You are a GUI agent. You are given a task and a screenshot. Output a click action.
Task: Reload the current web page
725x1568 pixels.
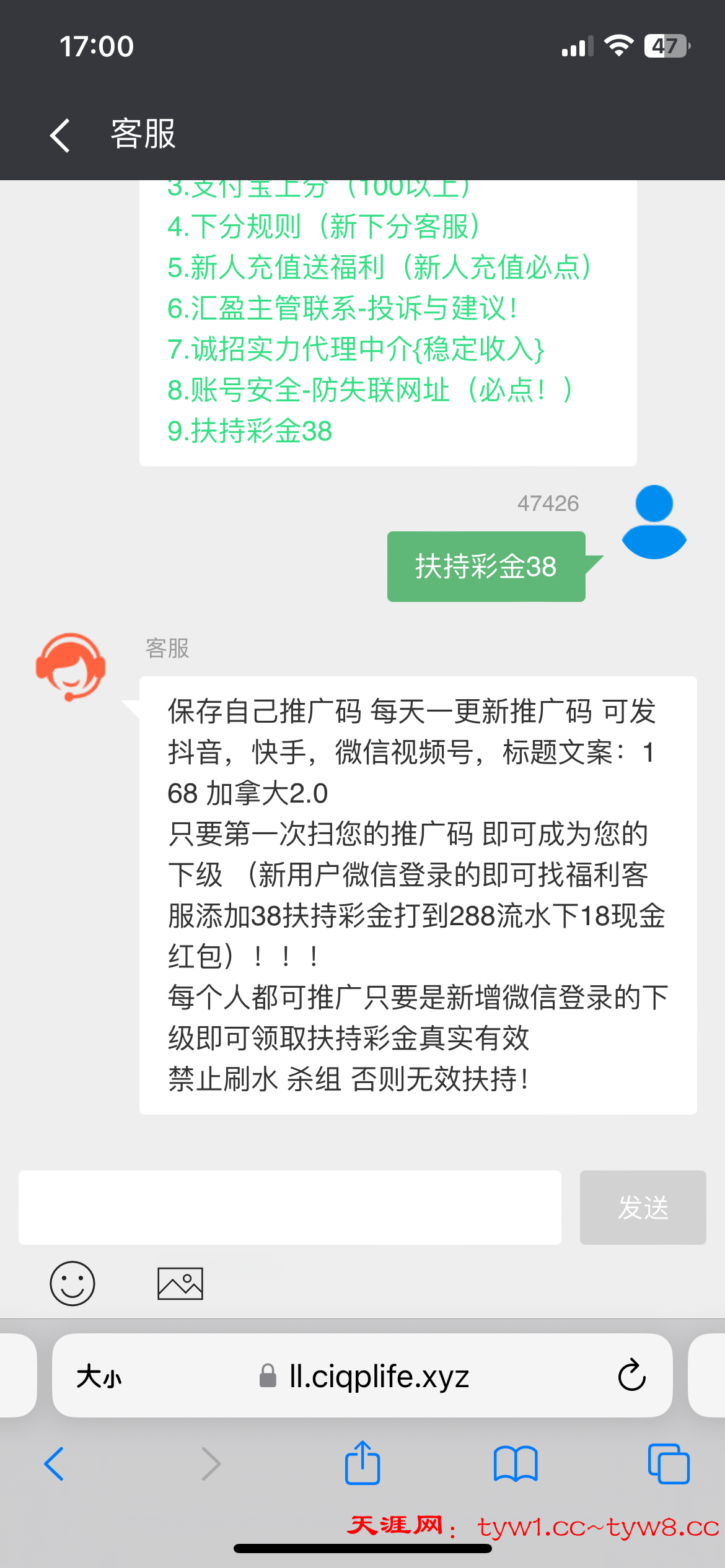(x=631, y=1375)
